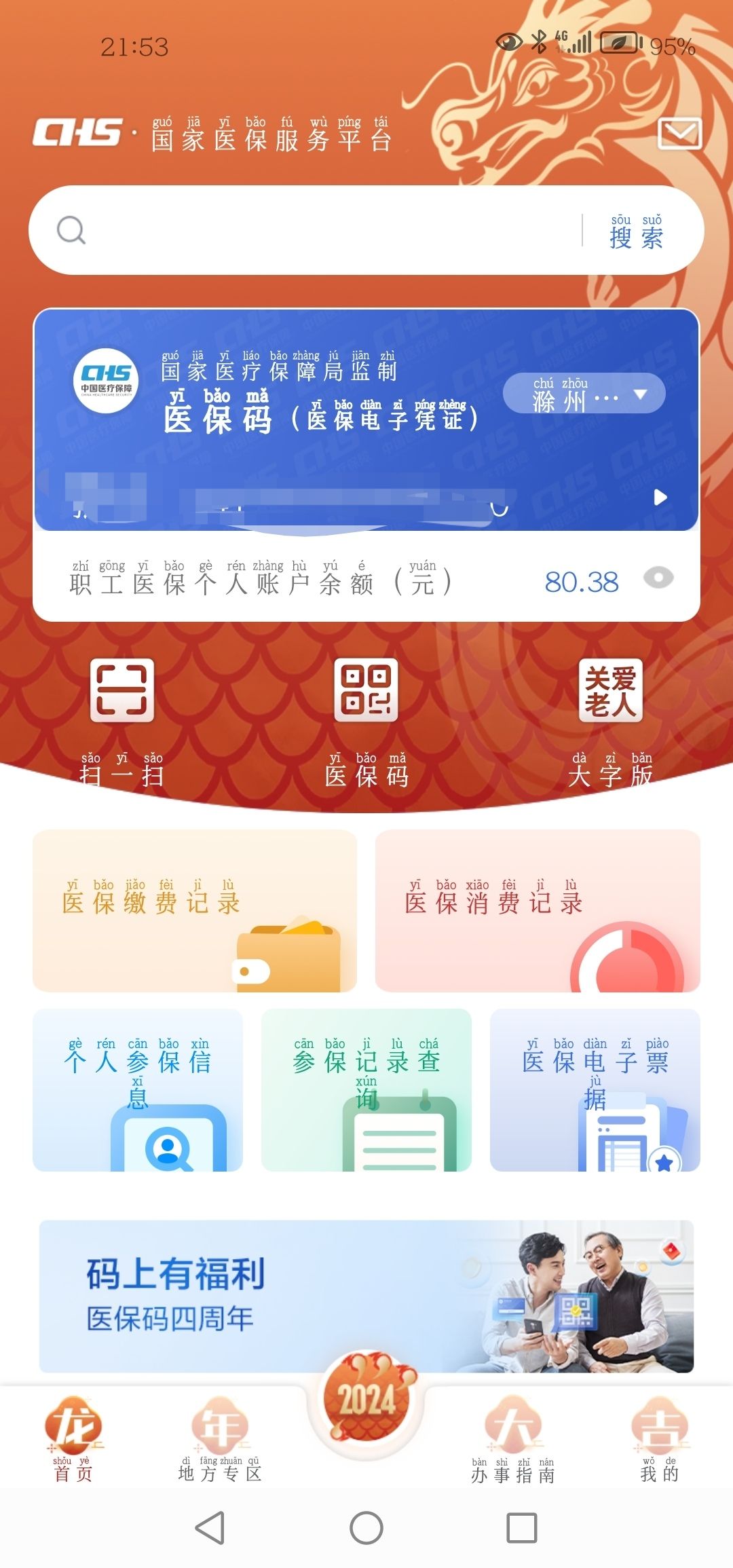
Task: Open 参保记录查询 card
Action: 366,1089
